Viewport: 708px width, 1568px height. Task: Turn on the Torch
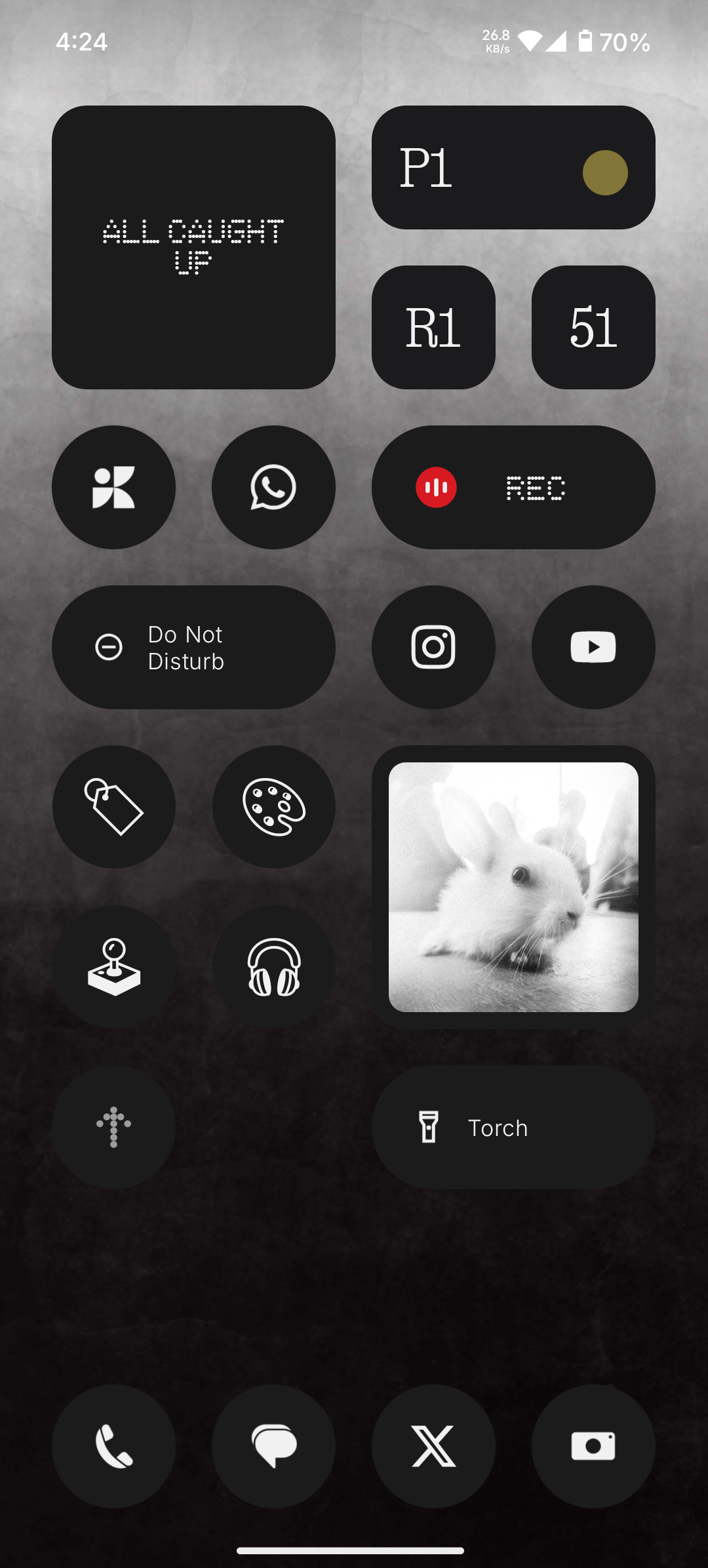click(513, 1127)
